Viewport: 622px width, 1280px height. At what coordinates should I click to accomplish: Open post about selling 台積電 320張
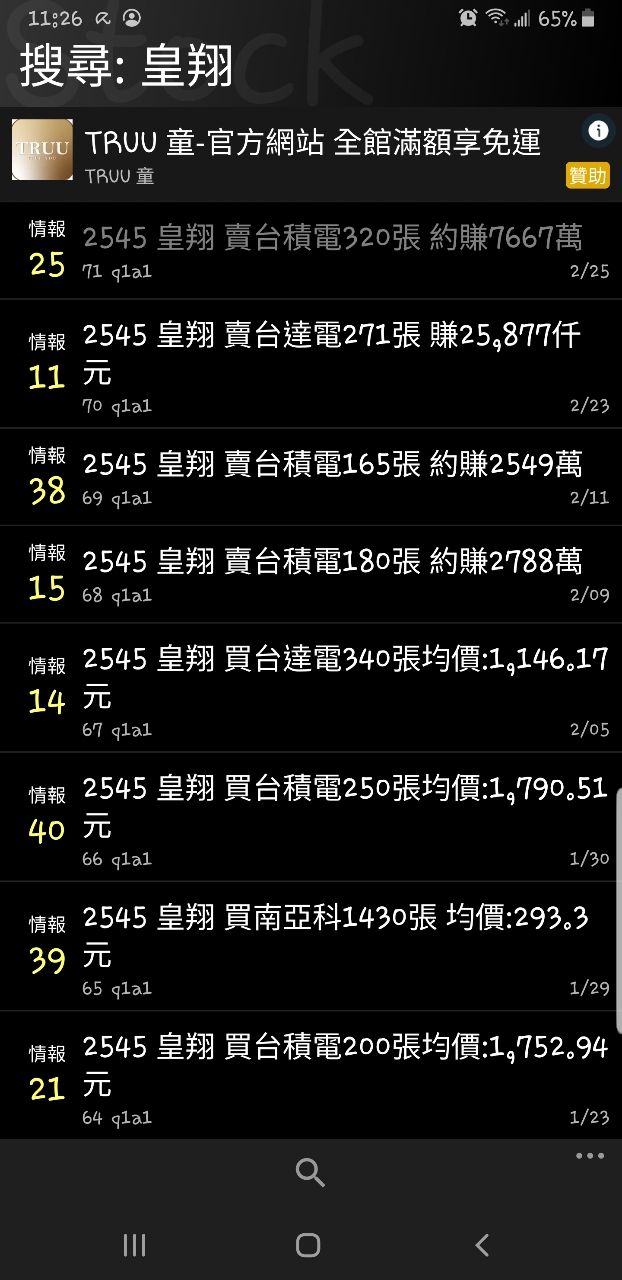pyautogui.click(x=330, y=250)
